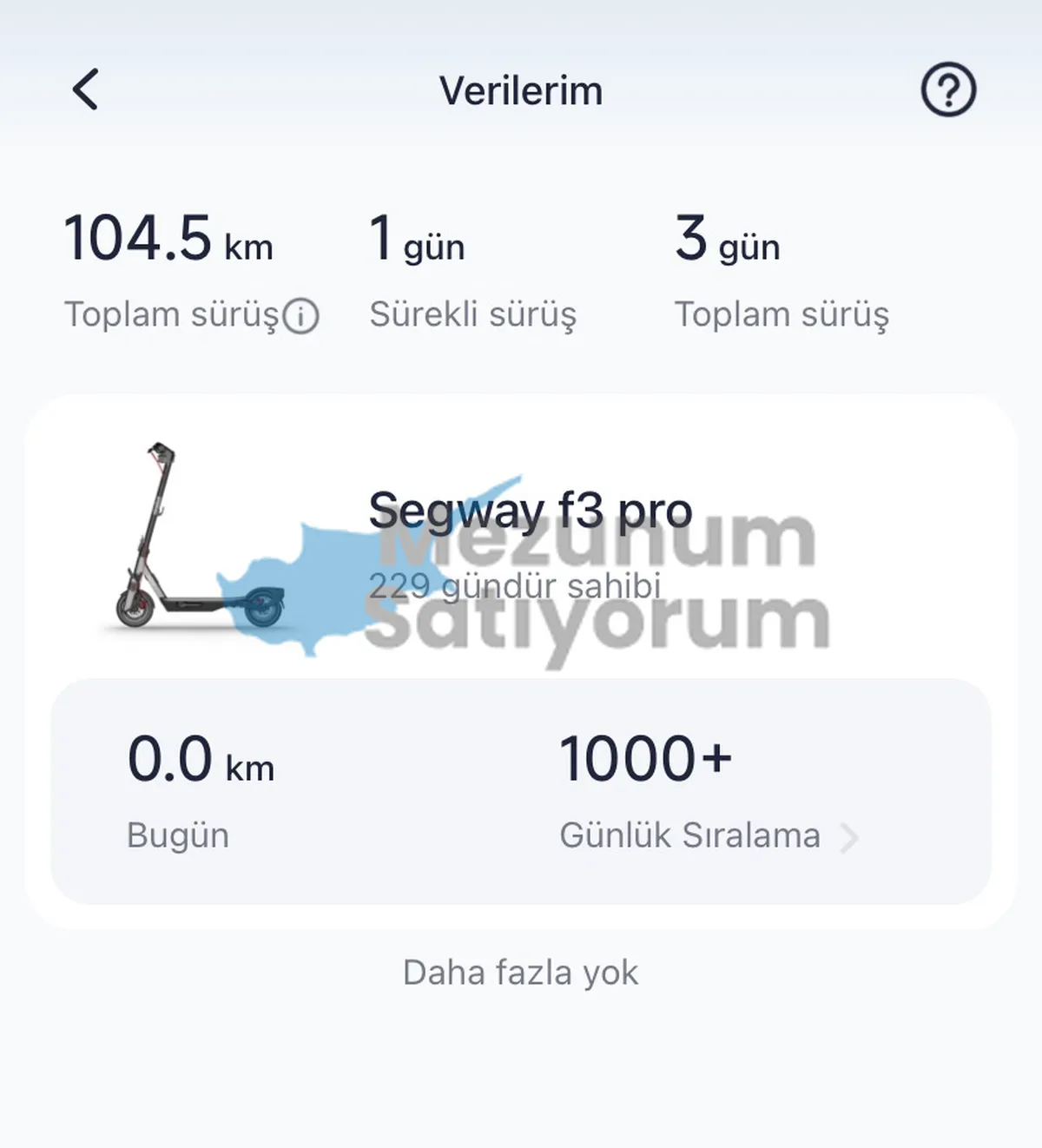The height and width of the screenshot is (1148, 1042).
Task: Open the Segway f3 pro card
Action: (x=521, y=536)
